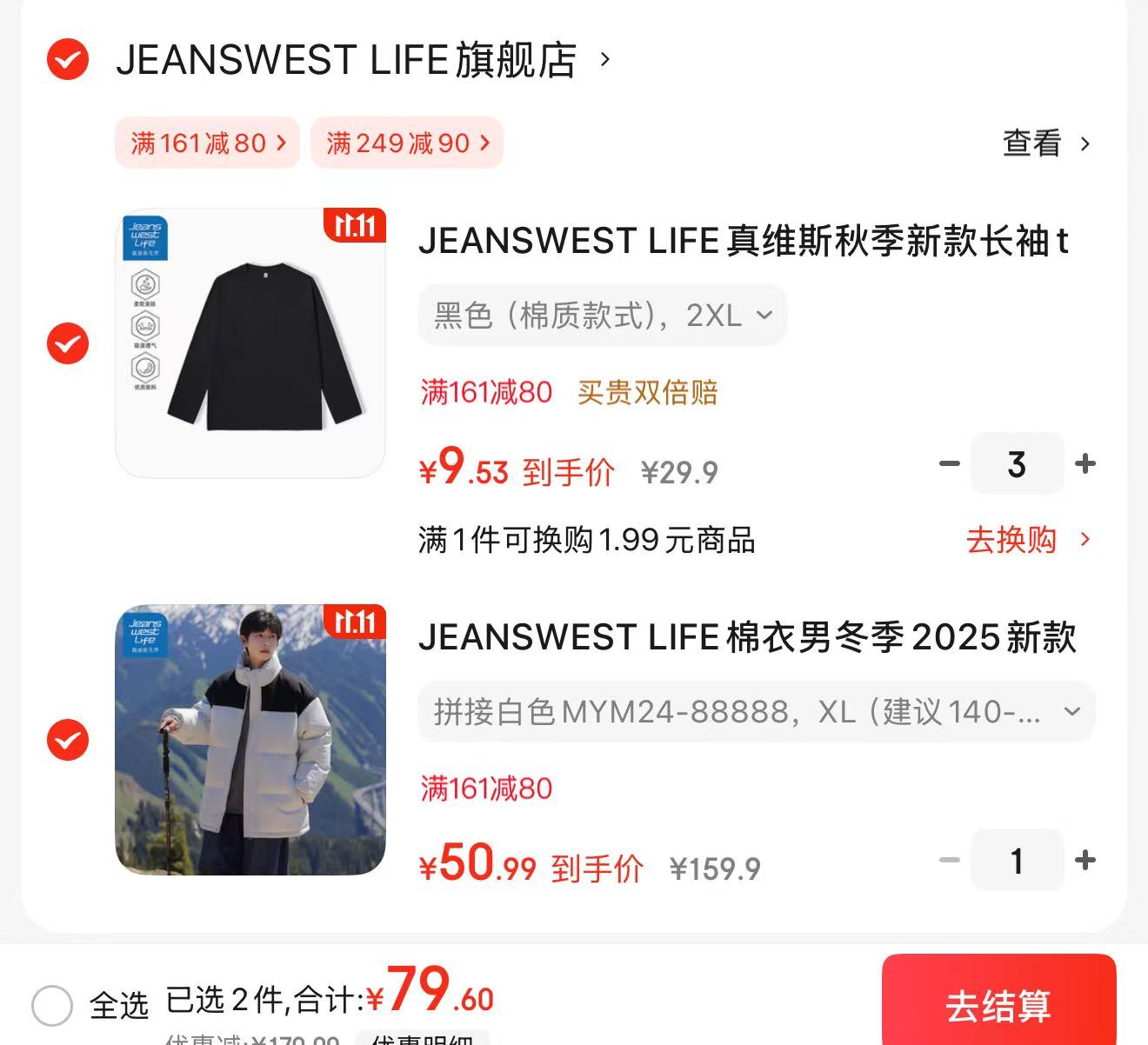1148x1045 pixels.
Task: Open the JEANSWEST LIFE 真维斯秋季新款长袖 title
Action: pos(744,241)
